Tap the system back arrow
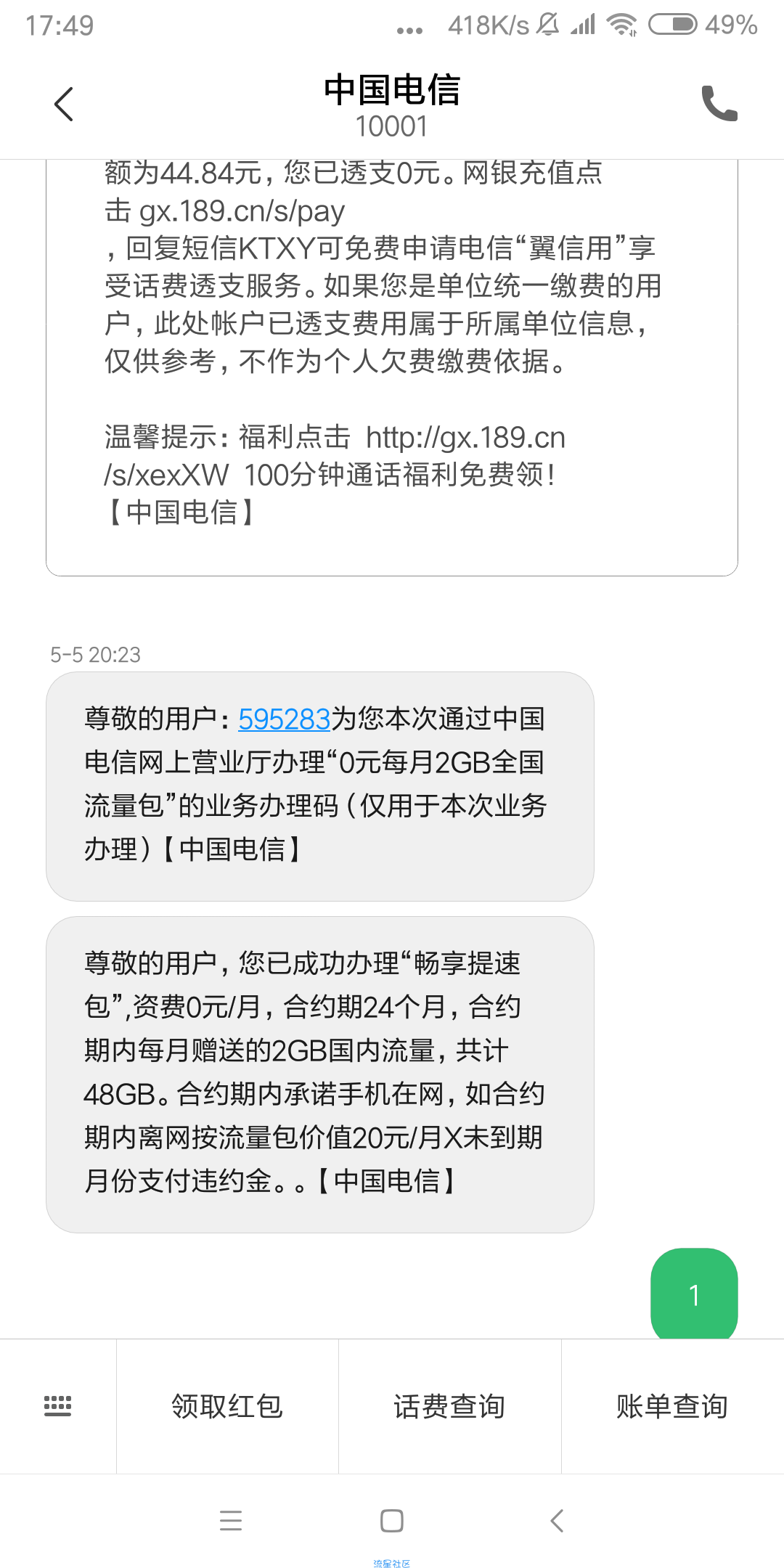Viewport: 784px width, 1568px height. (x=557, y=1520)
